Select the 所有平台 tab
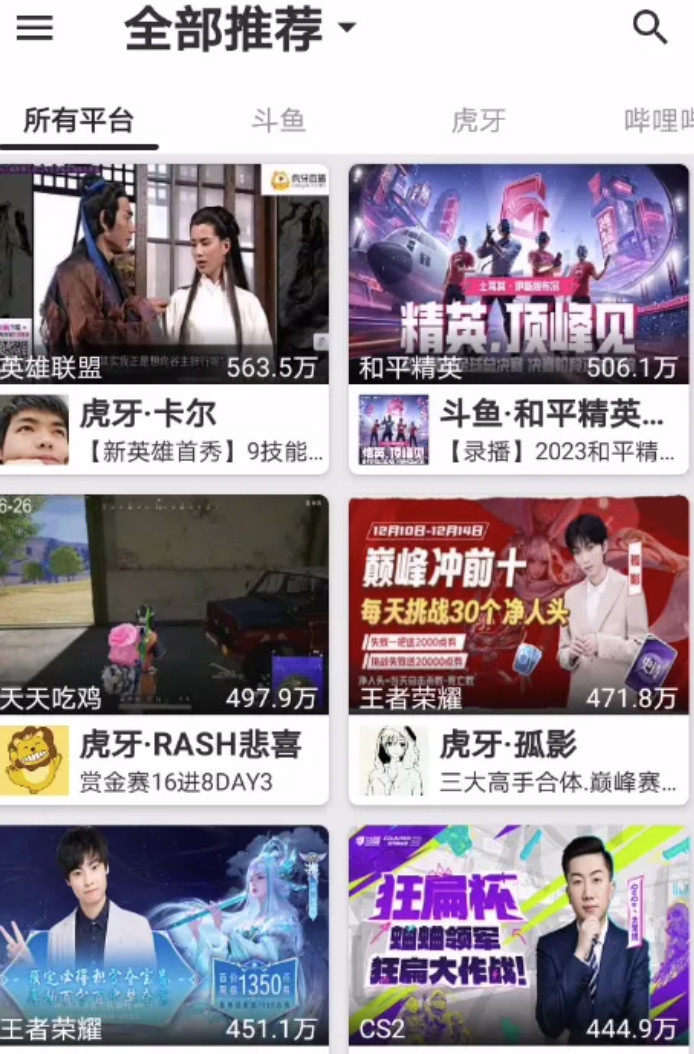Screen dimensions: 694x1054 click(x=79, y=121)
